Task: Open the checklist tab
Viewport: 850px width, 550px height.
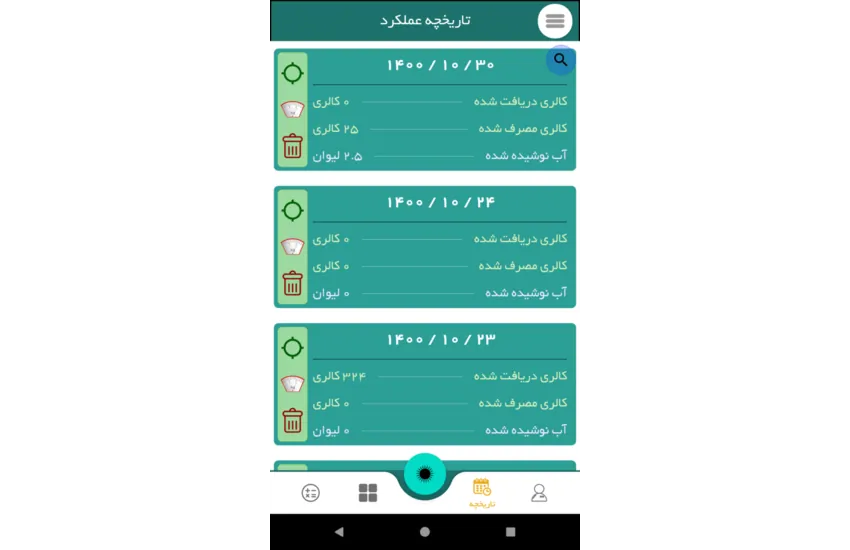Action: coord(311,493)
